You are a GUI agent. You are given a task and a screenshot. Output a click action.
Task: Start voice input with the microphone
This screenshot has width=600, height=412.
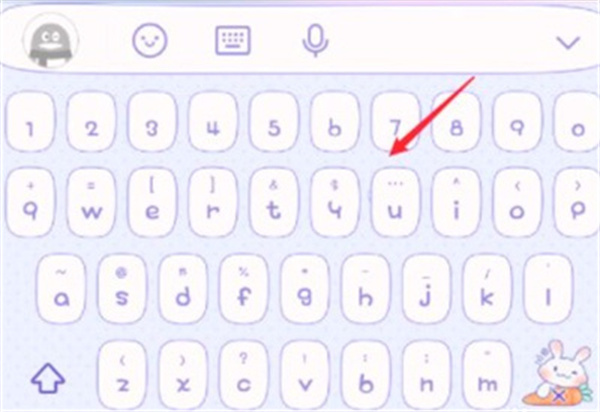pos(316,41)
